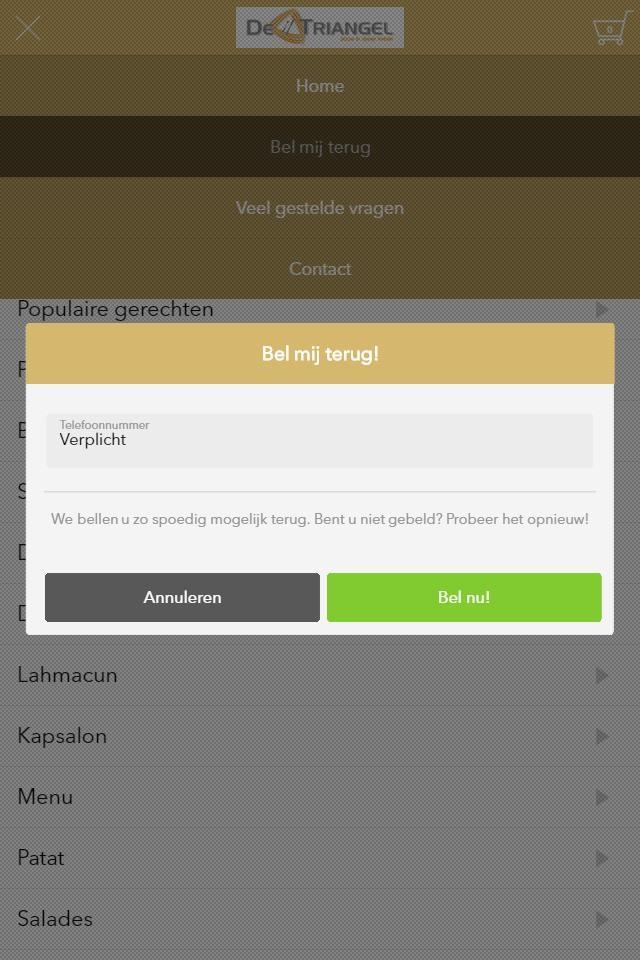Image resolution: width=640 pixels, height=960 pixels.
Task: Cancel with the Annuleren button
Action: pos(182,597)
